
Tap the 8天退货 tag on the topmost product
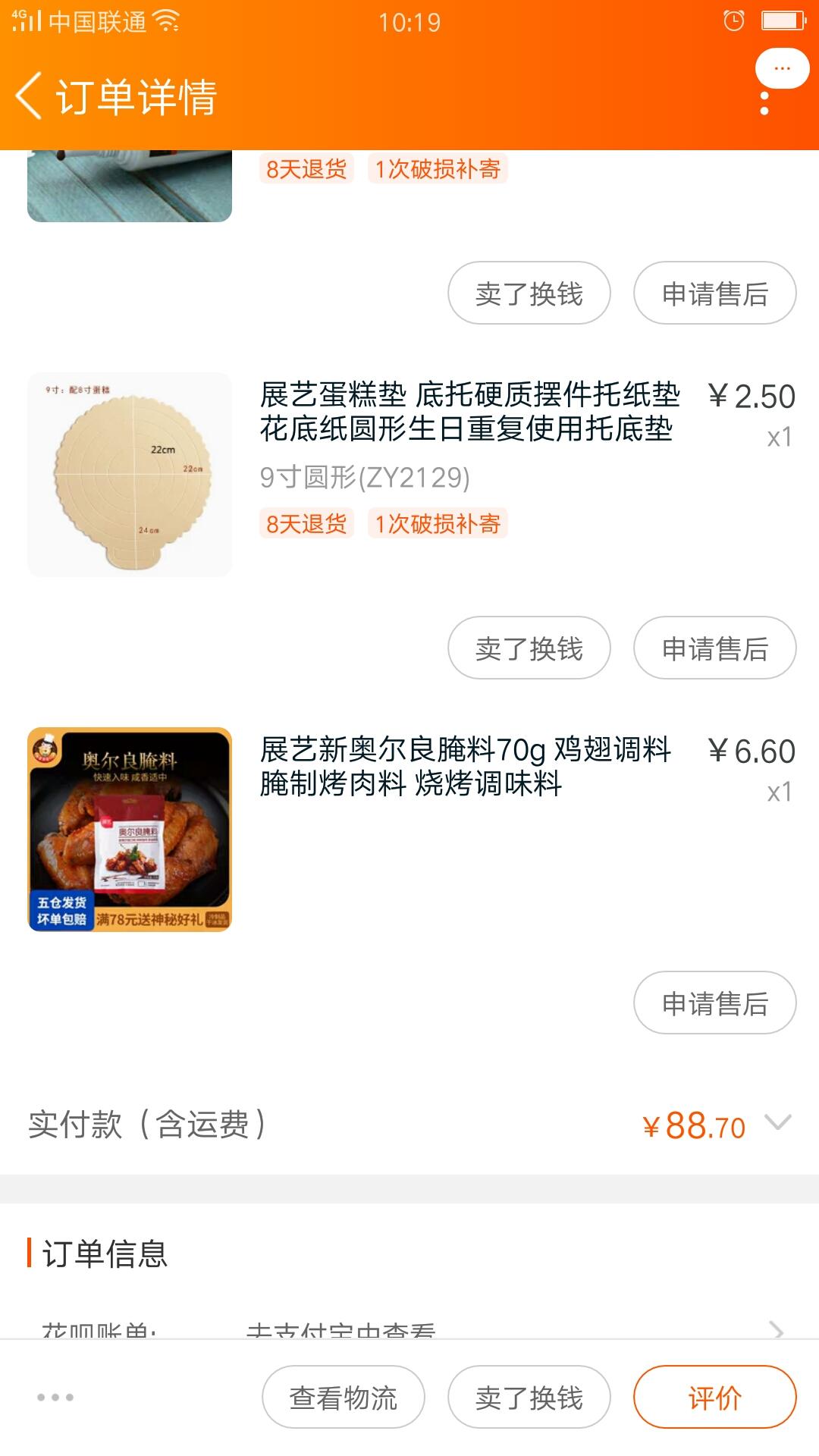click(x=306, y=171)
